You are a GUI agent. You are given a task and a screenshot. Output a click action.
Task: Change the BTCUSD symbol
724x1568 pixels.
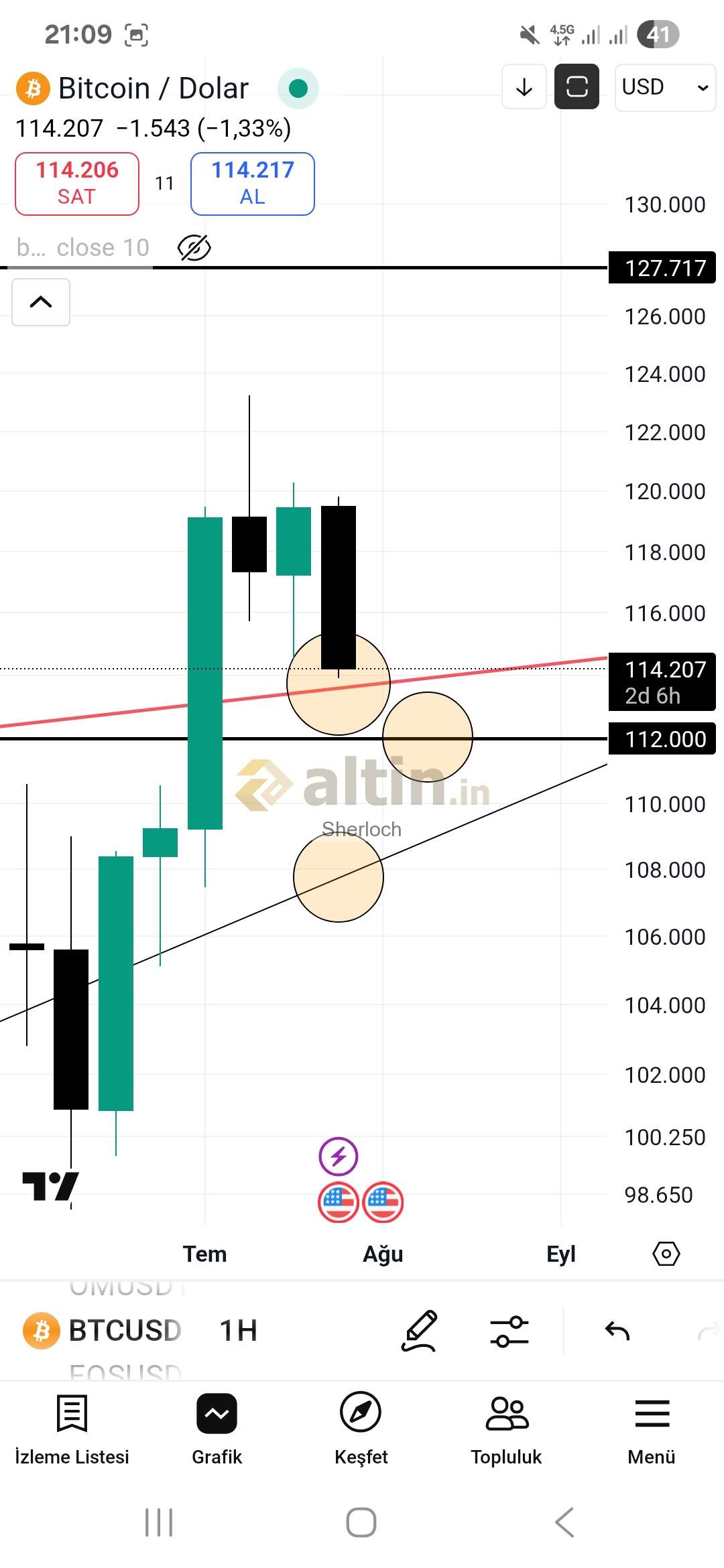click(125, 1331)
